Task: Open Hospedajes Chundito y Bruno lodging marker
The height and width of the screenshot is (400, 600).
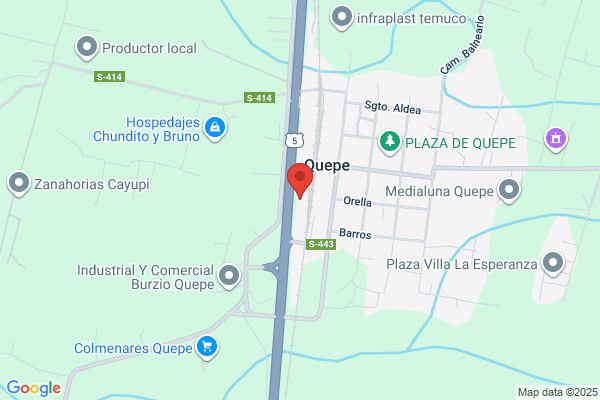Action: coord(215,128)
